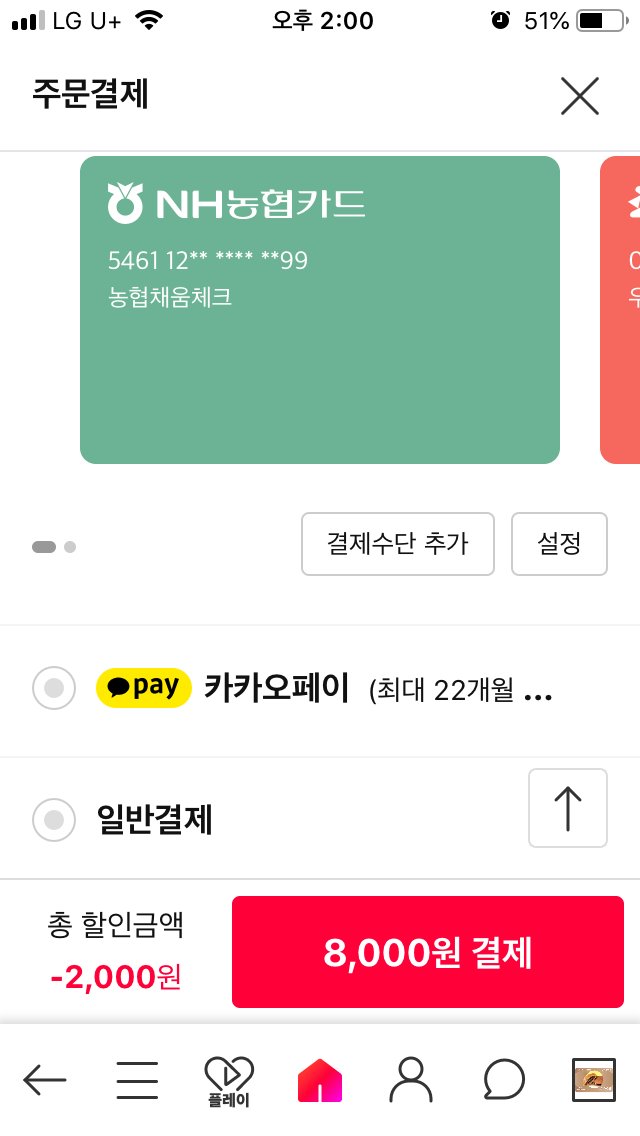Tap 결제수단 추가 to add payment method
This screenshot has width=640, height=1136.
coord(398,544)
